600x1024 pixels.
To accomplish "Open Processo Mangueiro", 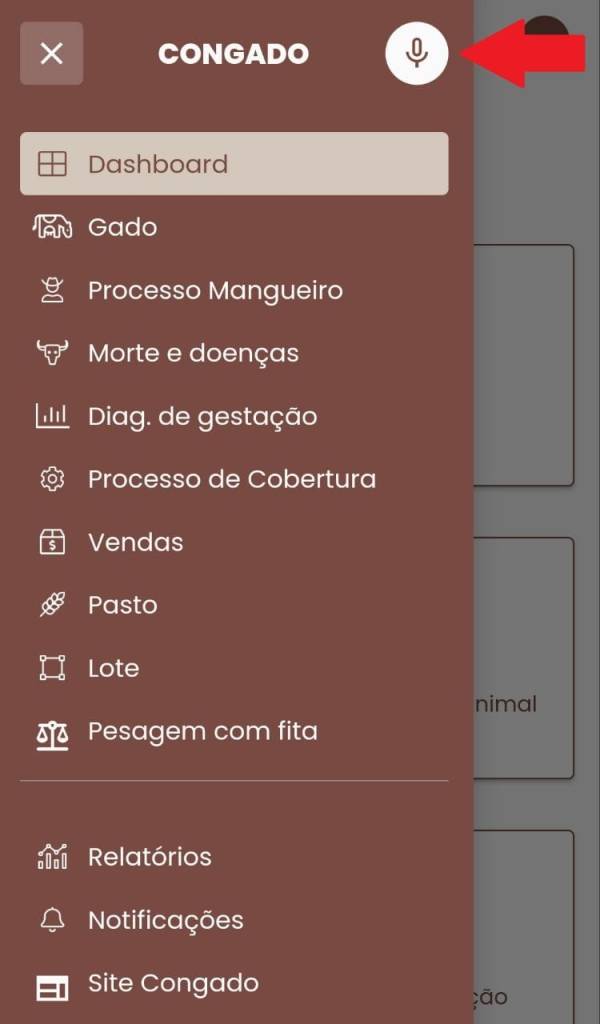I will [x=215, y=290].
